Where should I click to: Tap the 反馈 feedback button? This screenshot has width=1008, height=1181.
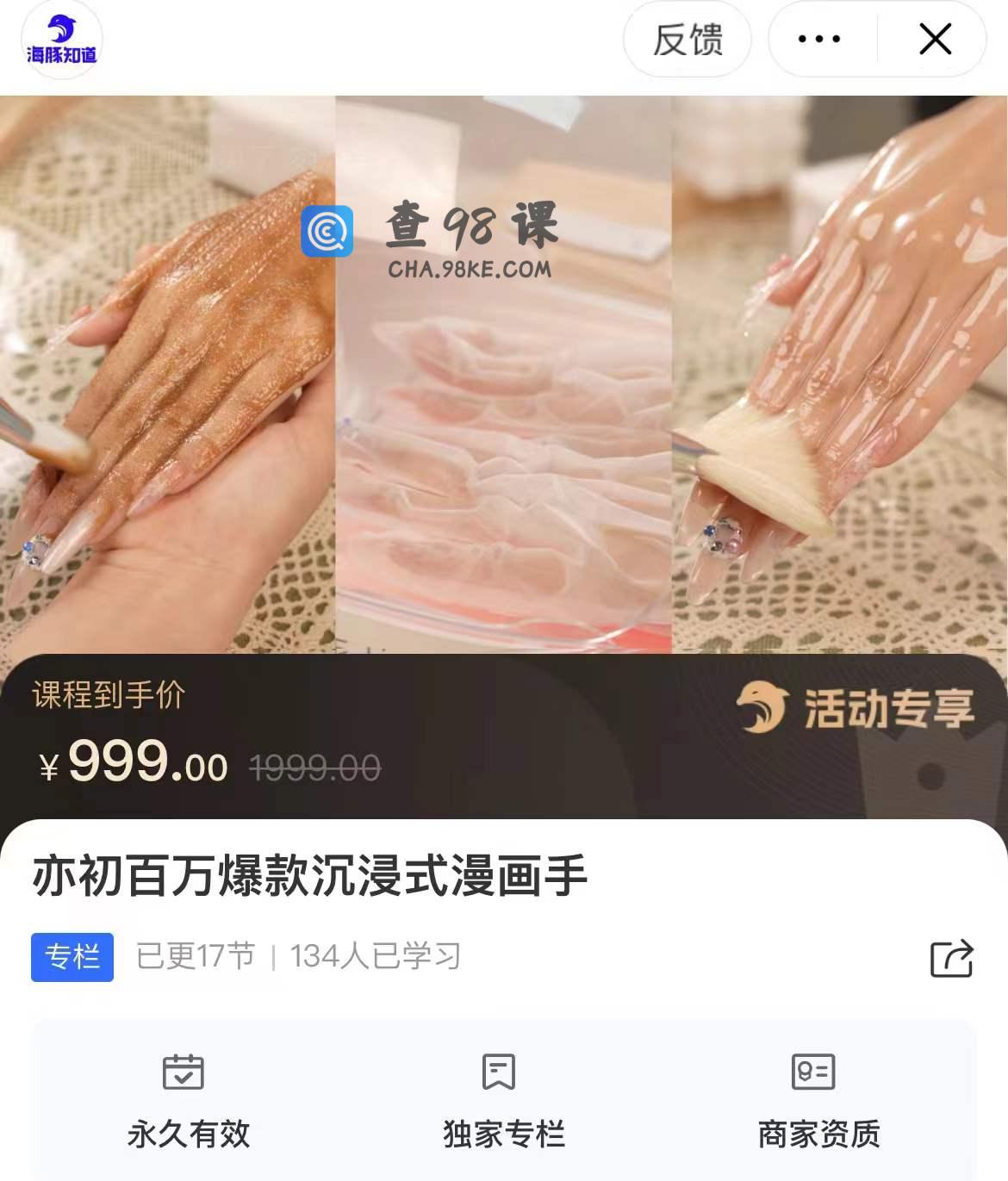point(687,40)
